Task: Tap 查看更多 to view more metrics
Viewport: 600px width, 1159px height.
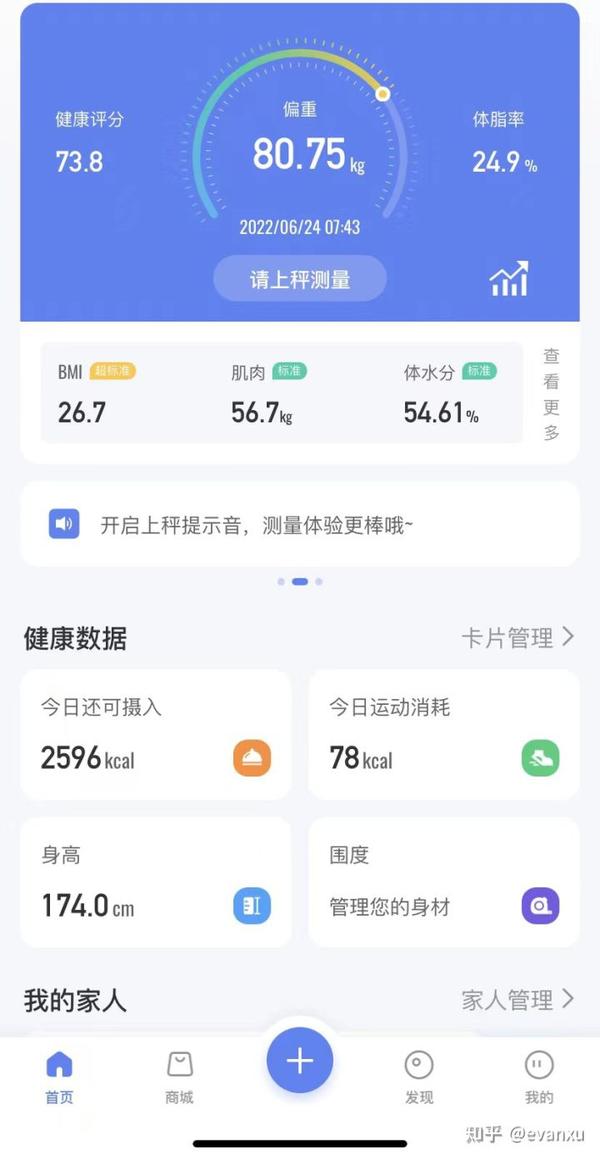Action: pos(551,394)
